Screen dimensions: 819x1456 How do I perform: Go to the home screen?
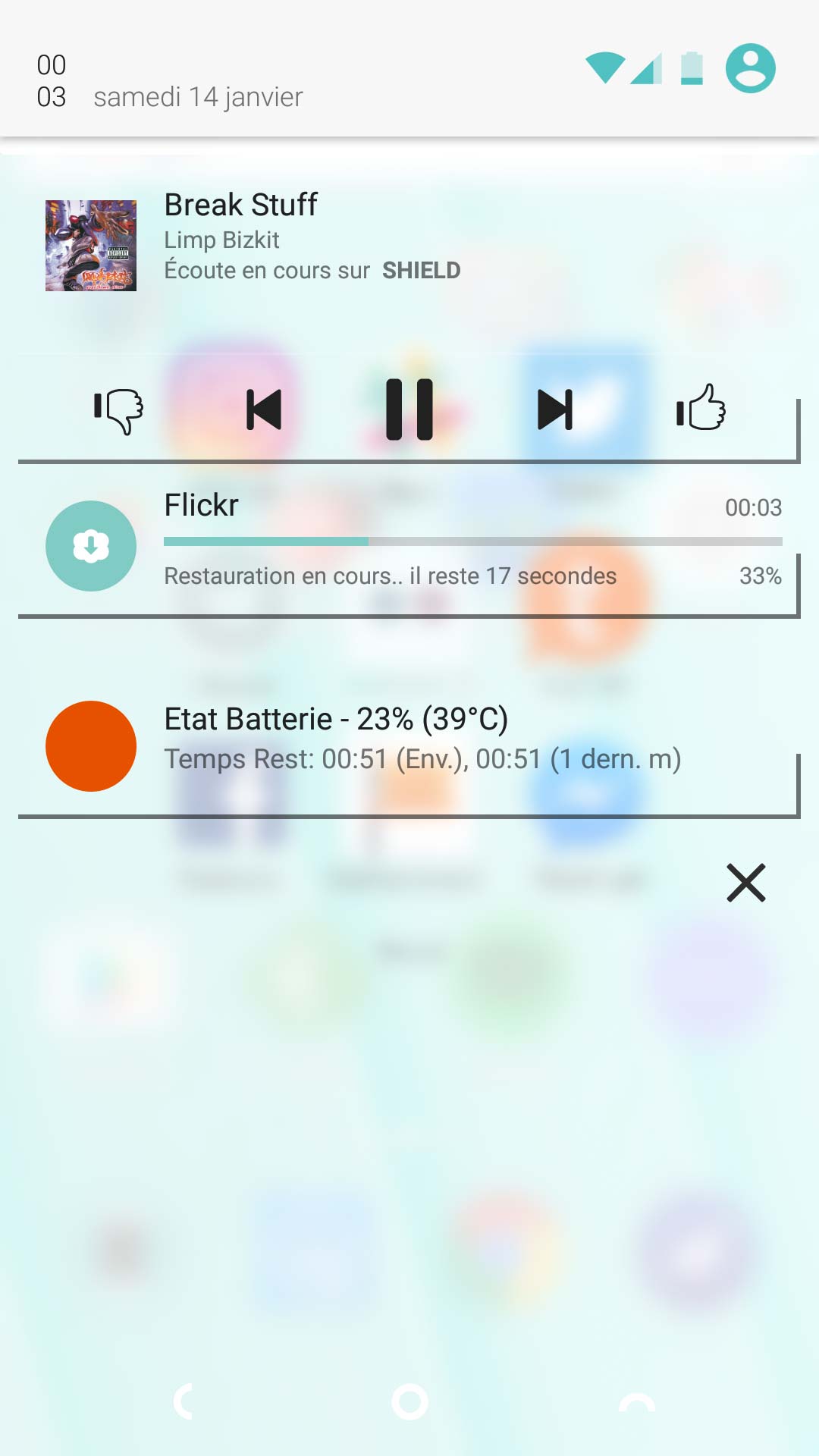[409, 1401]
